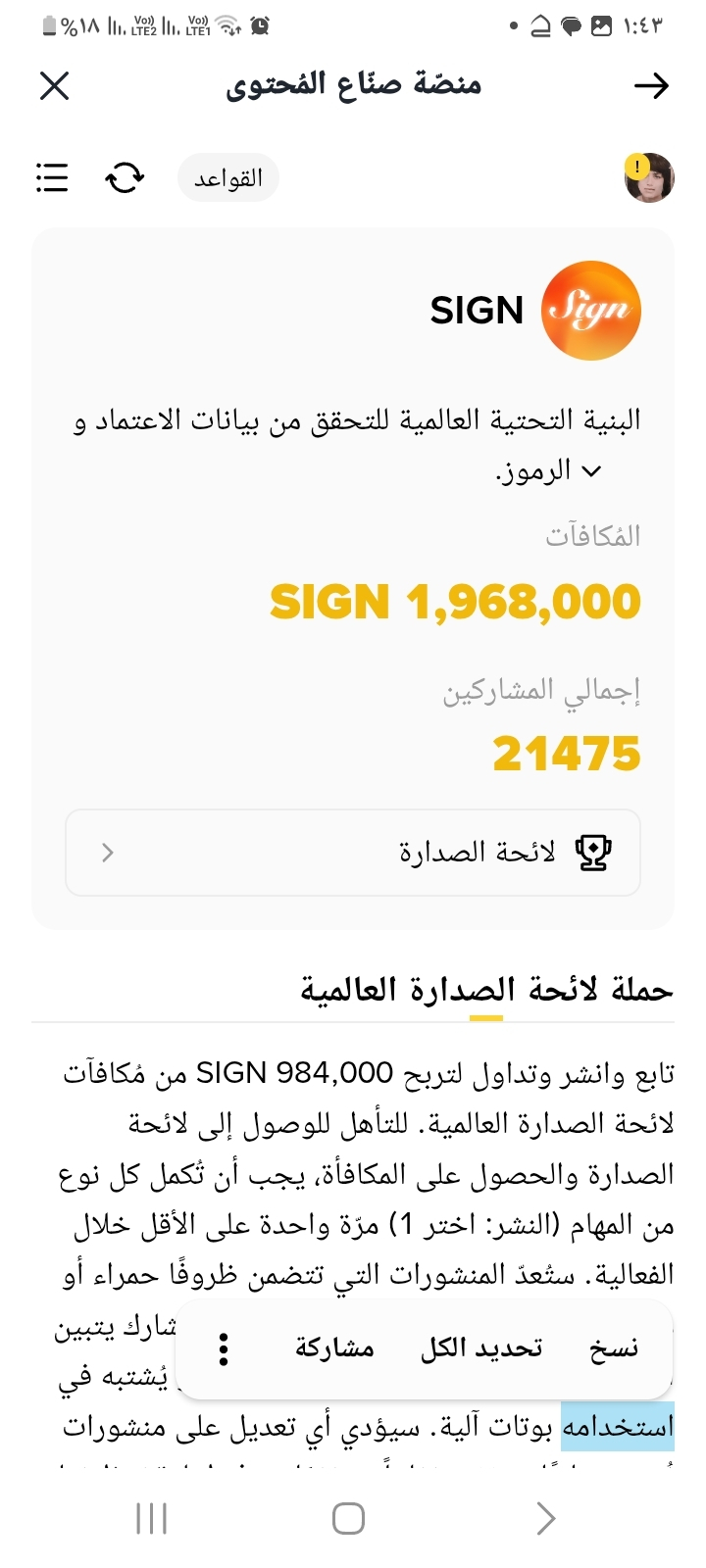Tap the forward arrow in the header

click(x=651, y=86)
